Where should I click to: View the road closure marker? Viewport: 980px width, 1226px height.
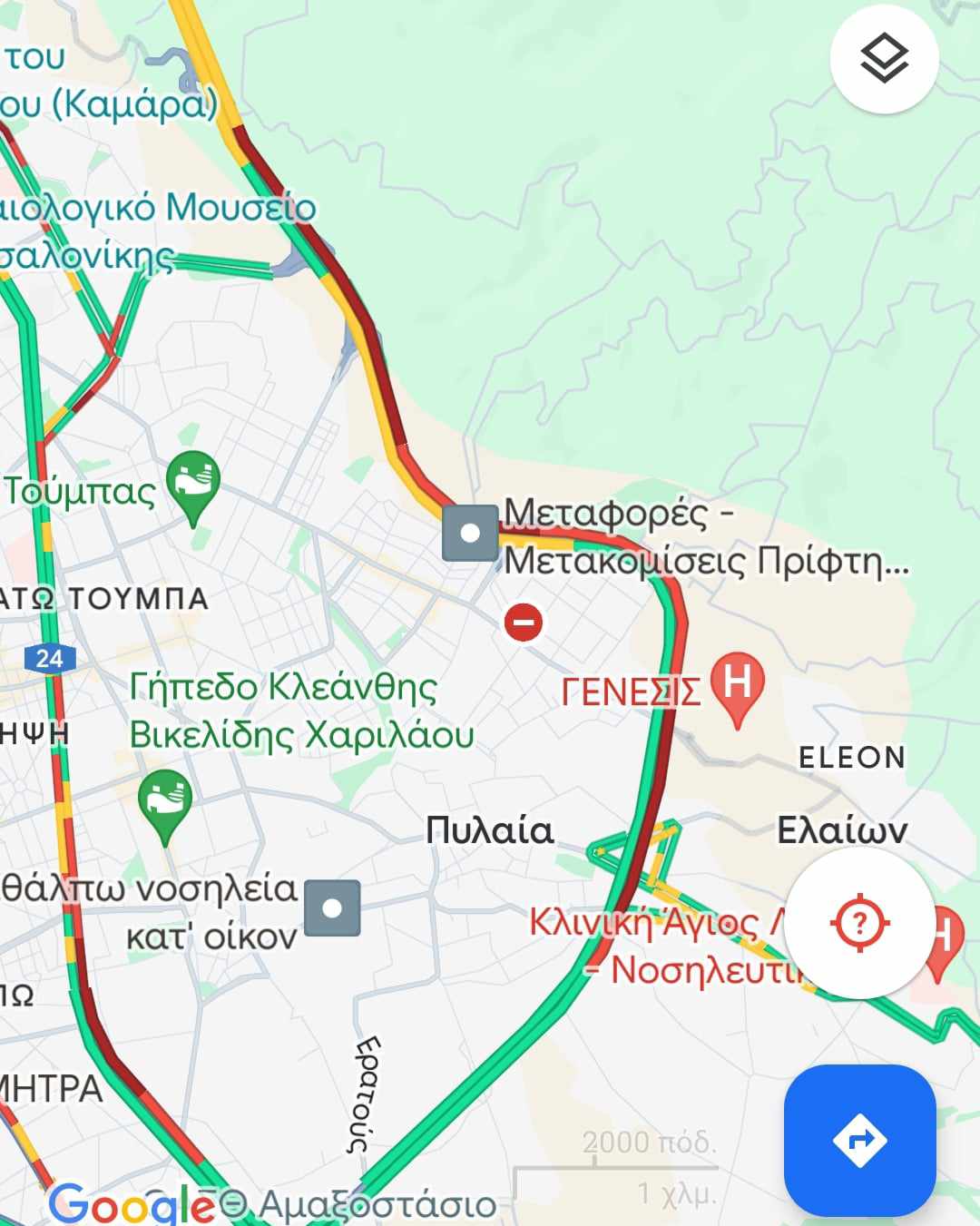[524, 623]
